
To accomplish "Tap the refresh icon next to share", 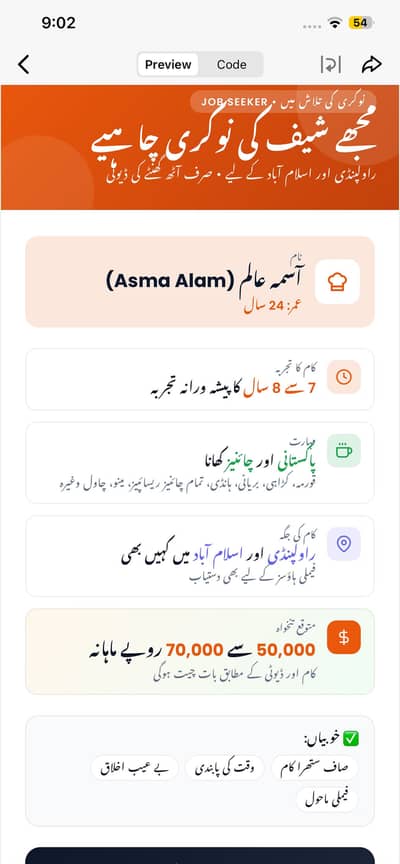I will 331,65.
